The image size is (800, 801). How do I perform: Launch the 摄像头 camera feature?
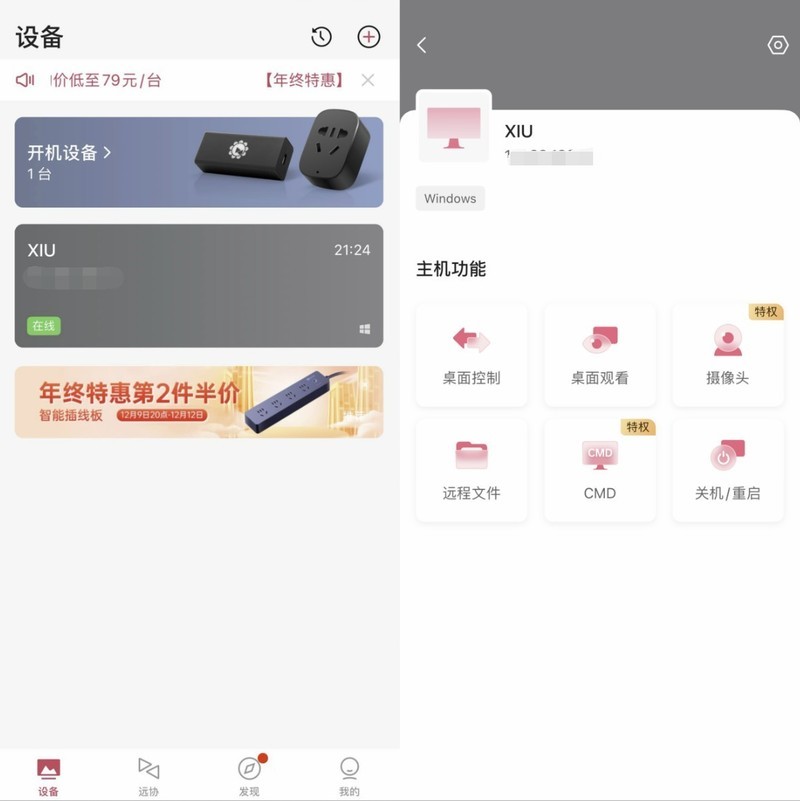coord(728,355)
